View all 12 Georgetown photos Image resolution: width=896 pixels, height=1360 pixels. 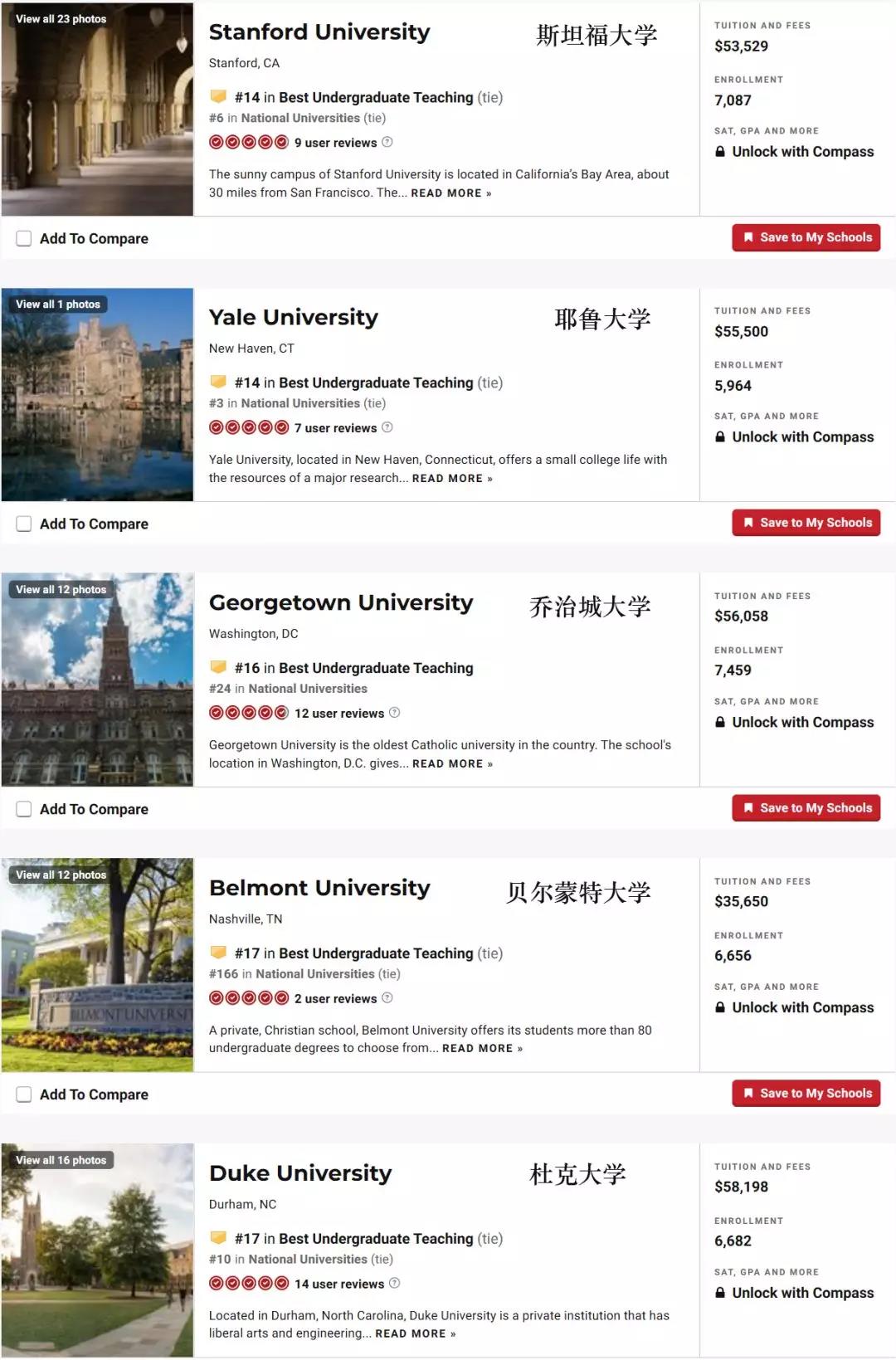(x=61, y=590)
